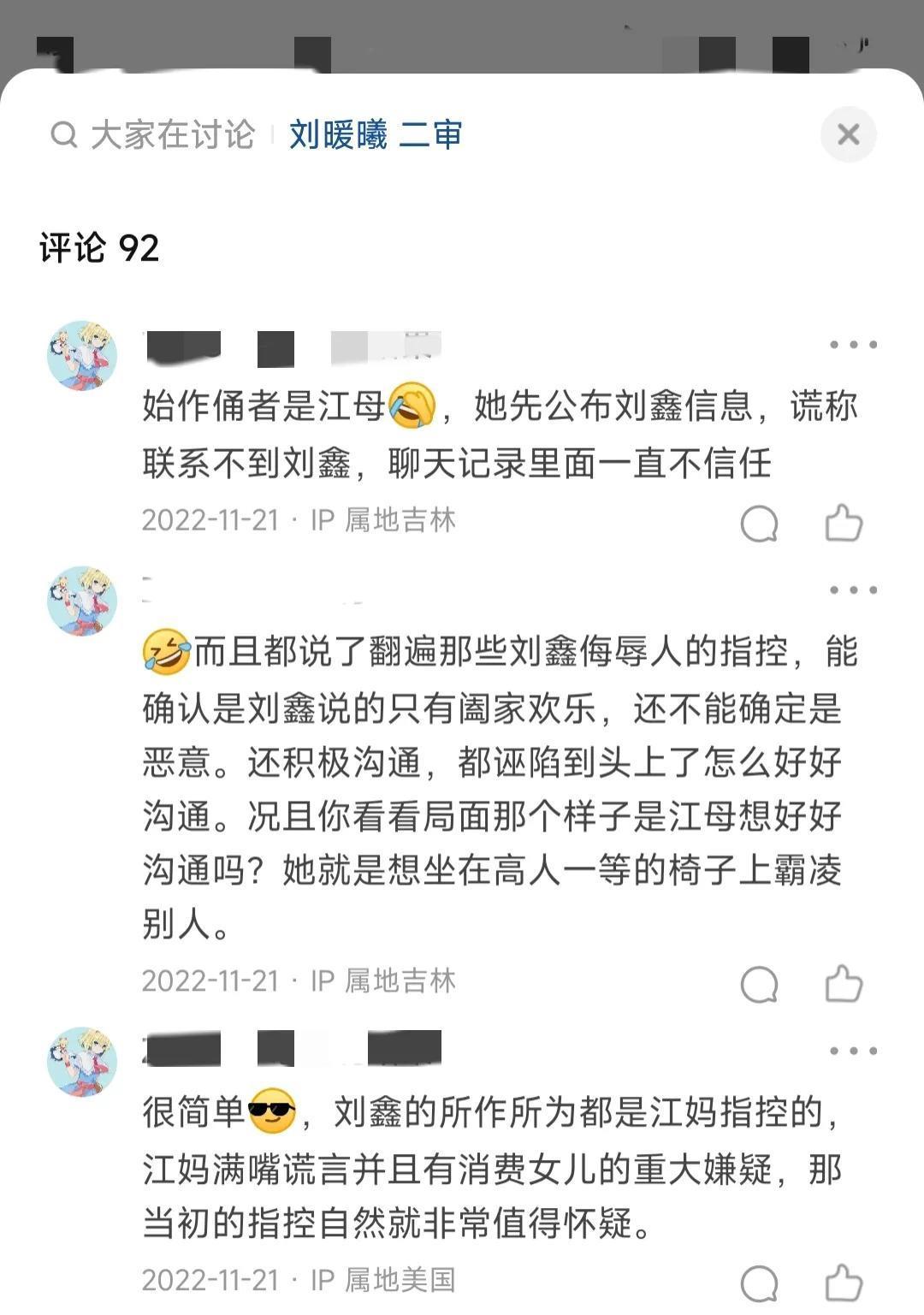
Task: Like the 很简单 comment
Action: click(844, 1282)
